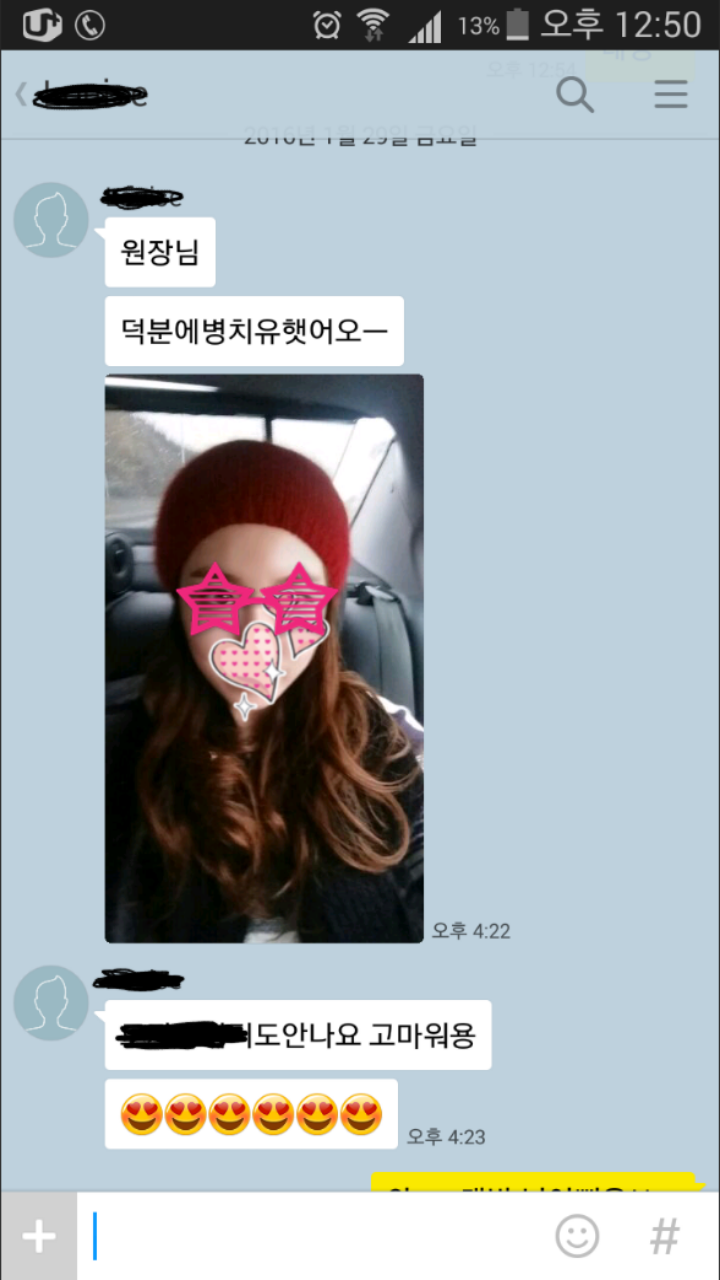Open the emoticon picker
Viewport: 720px width, 1280px height.
coord(577,1237)
